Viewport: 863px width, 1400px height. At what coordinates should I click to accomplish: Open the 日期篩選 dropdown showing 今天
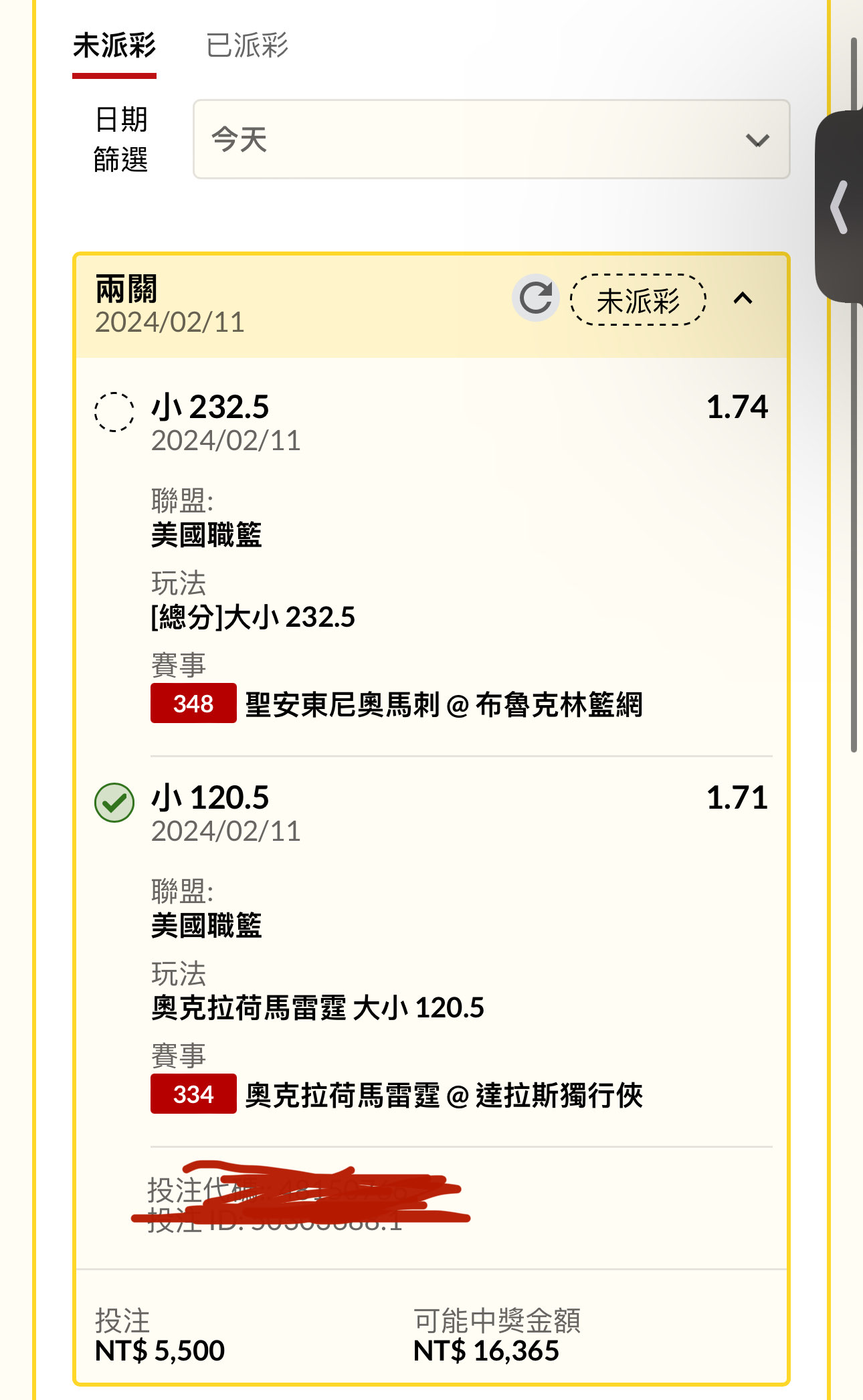pos(491,139)
